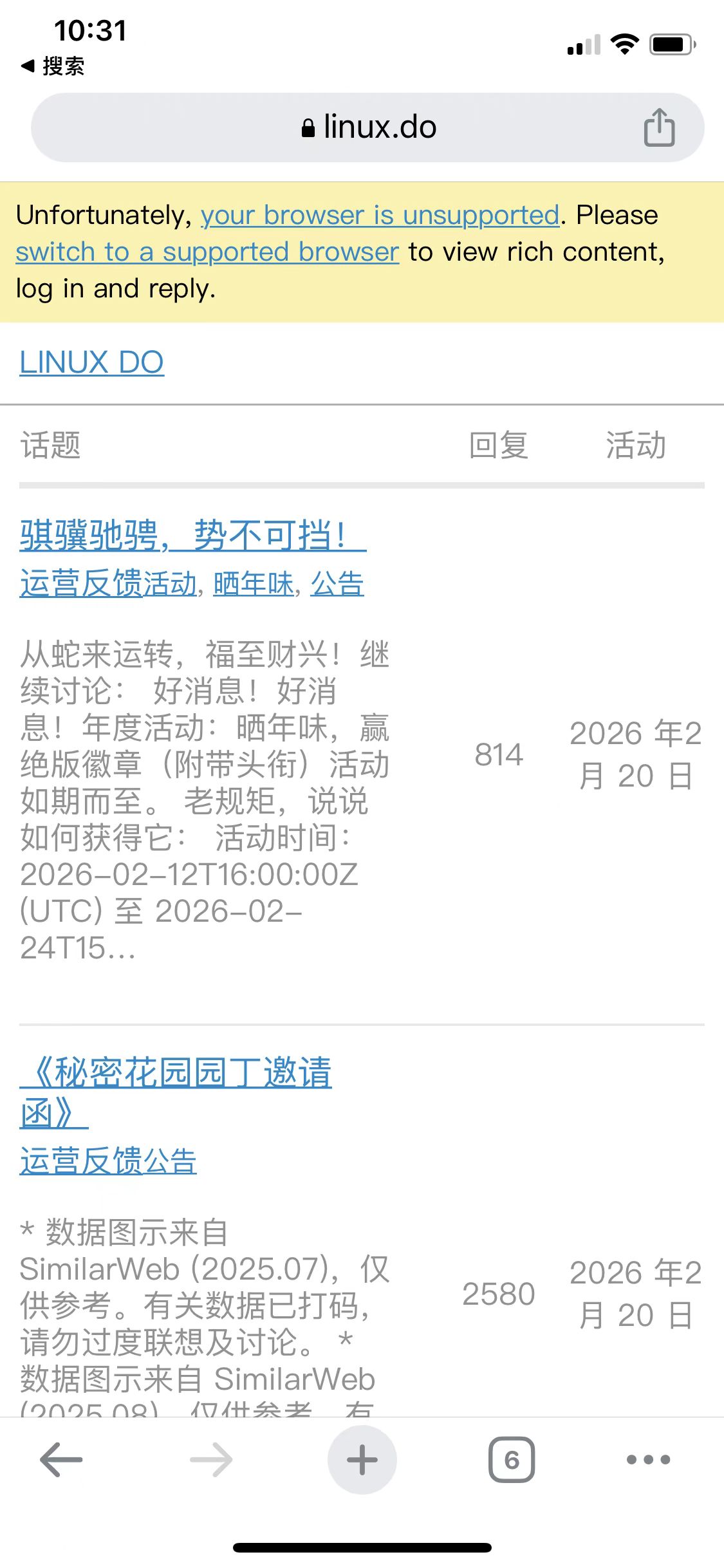The height and width of the screenshot is (1568, 724).
Task: Open the tab switcher showing 6 tabs
Action: [512, 1460]
